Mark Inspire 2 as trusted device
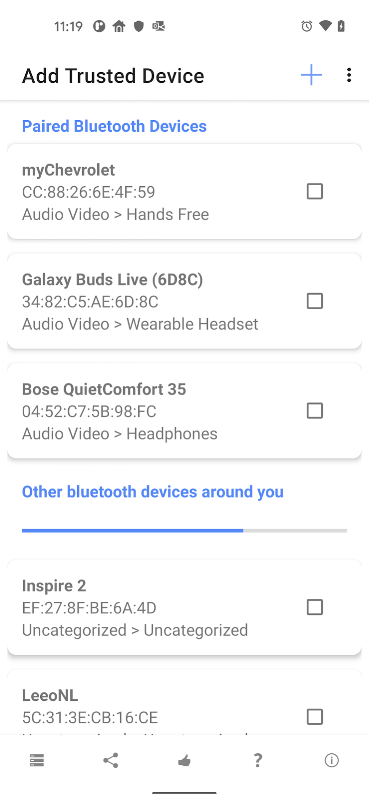This screenshot has width=369, height=800. click(x=314, y=607)
